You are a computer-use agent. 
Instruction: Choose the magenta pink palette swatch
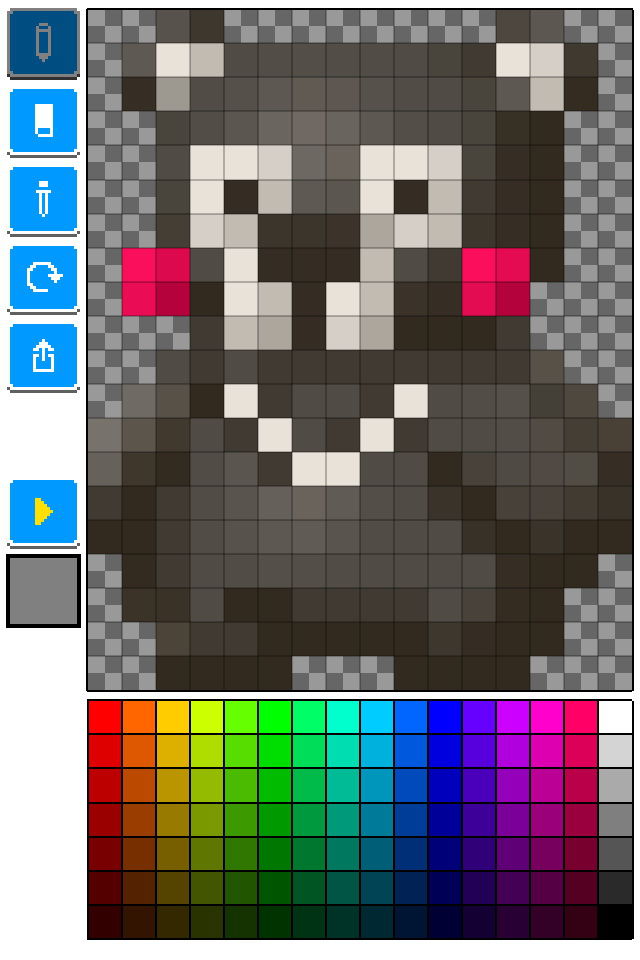(x=547, y=717)
